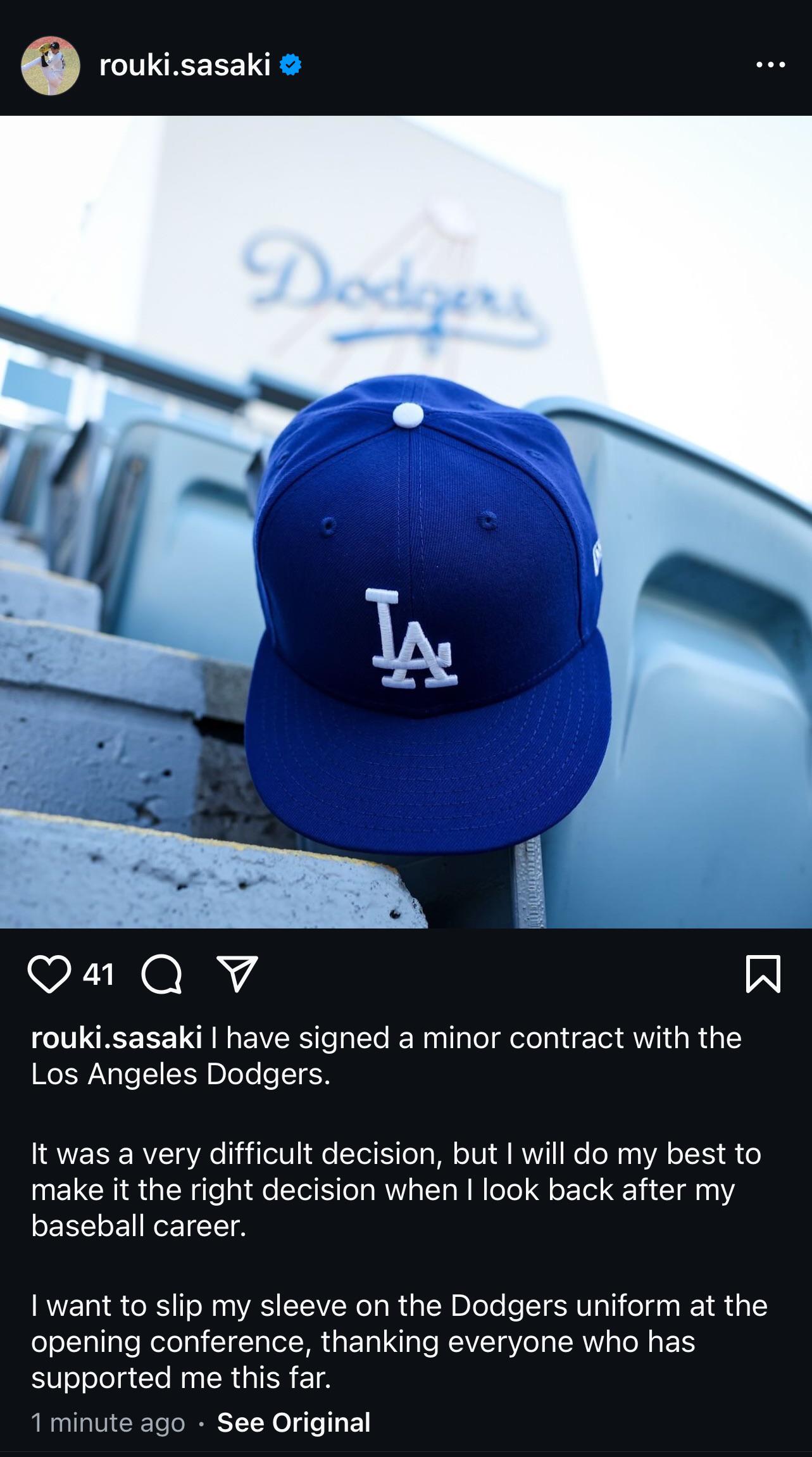Open rouki.sasaki's profile picture
Screen dimensions: 812x1457
[x=51, y=65]
